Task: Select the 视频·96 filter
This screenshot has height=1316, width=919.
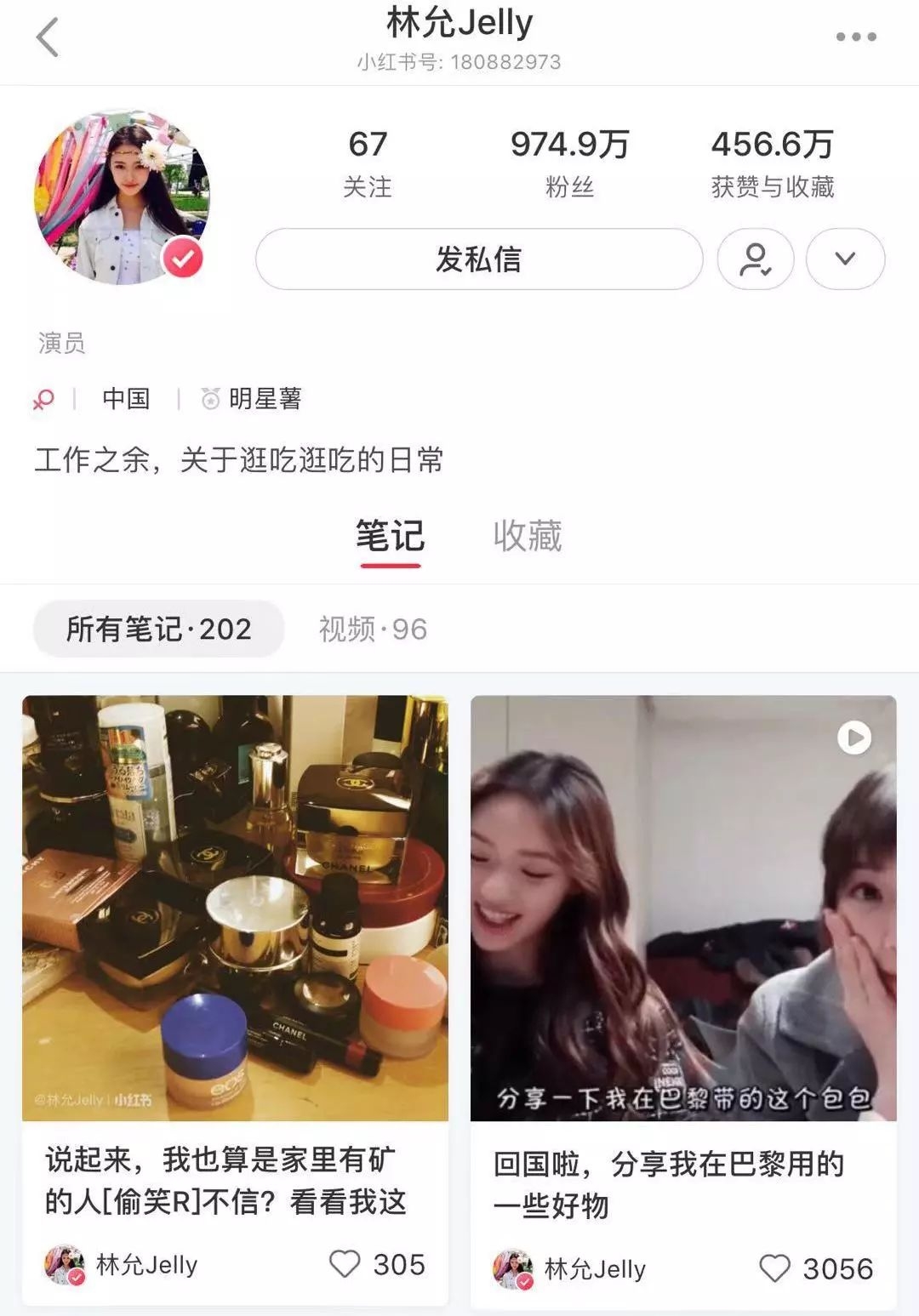Action: pos(370,629)
